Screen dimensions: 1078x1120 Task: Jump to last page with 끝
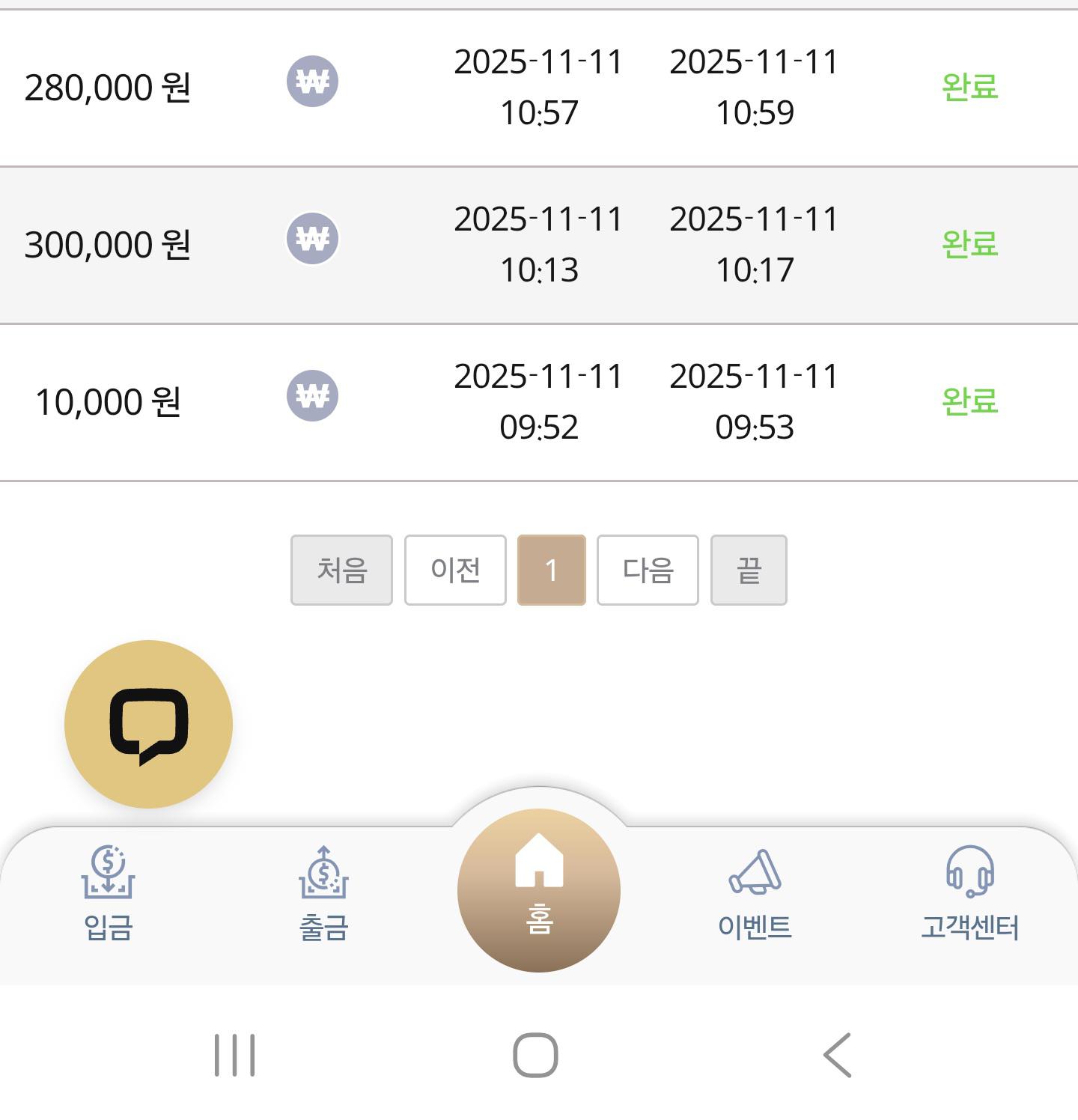[x=749, y=570]
